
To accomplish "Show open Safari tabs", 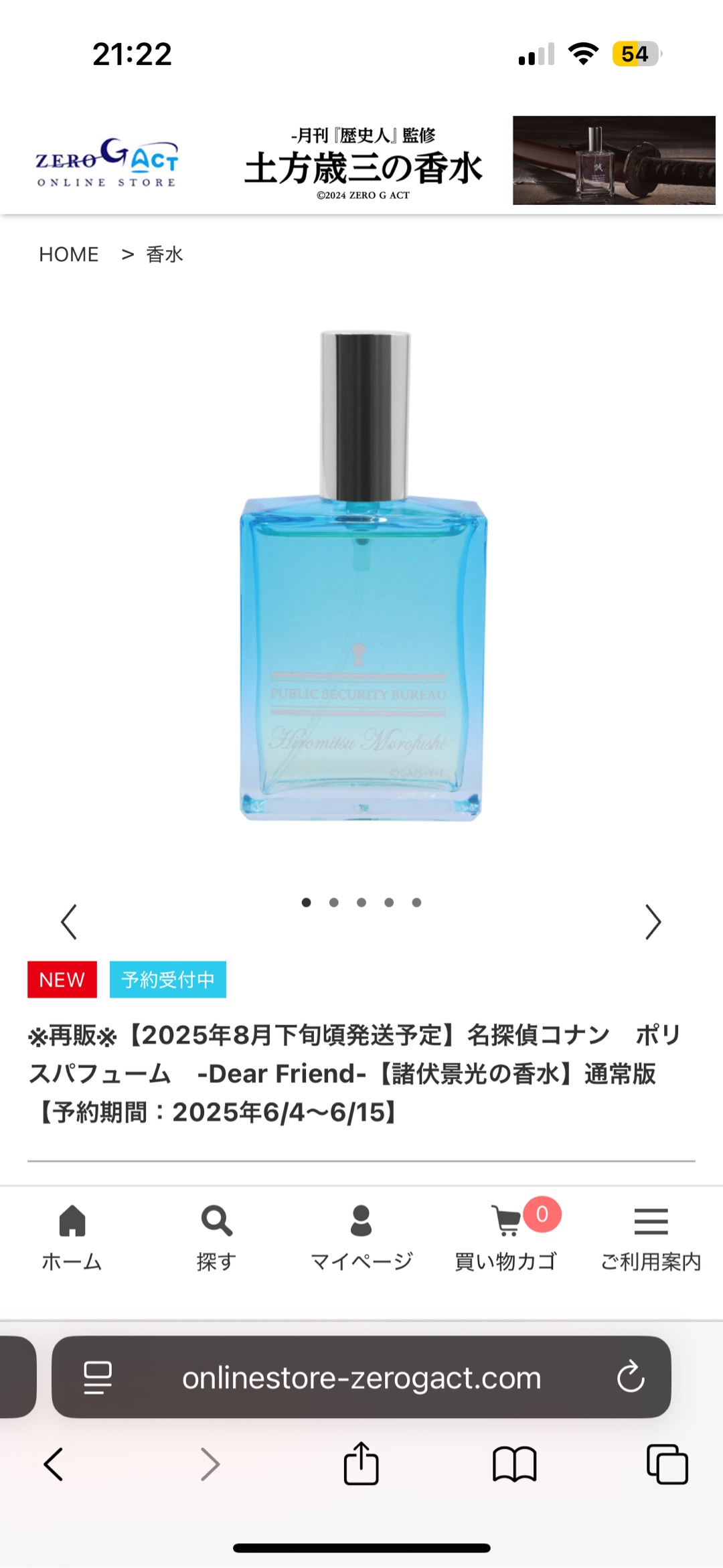I will 667,1464.
